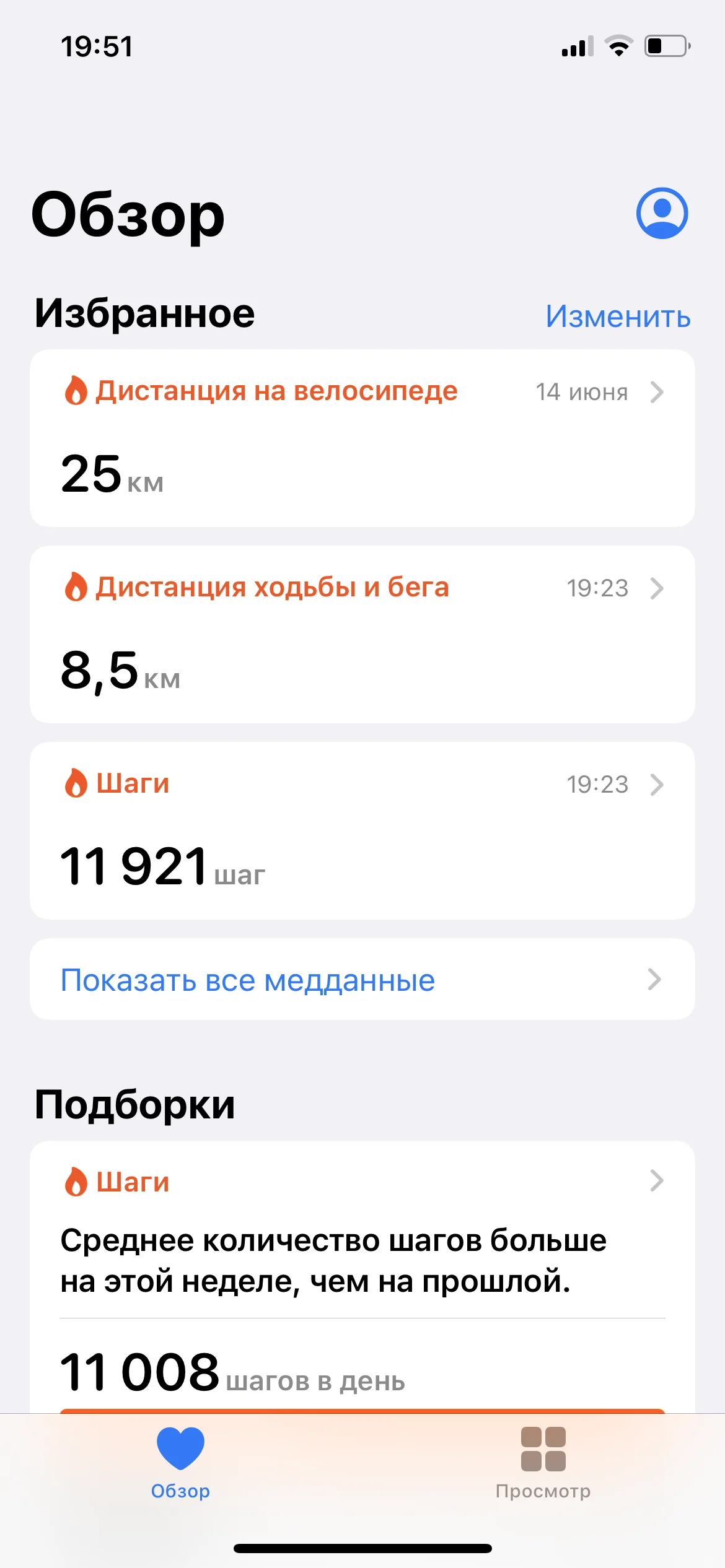Viewport: 725px width, 1568px height.
Task: Open the Шаги card in Избранное
Action: point(362,830)
